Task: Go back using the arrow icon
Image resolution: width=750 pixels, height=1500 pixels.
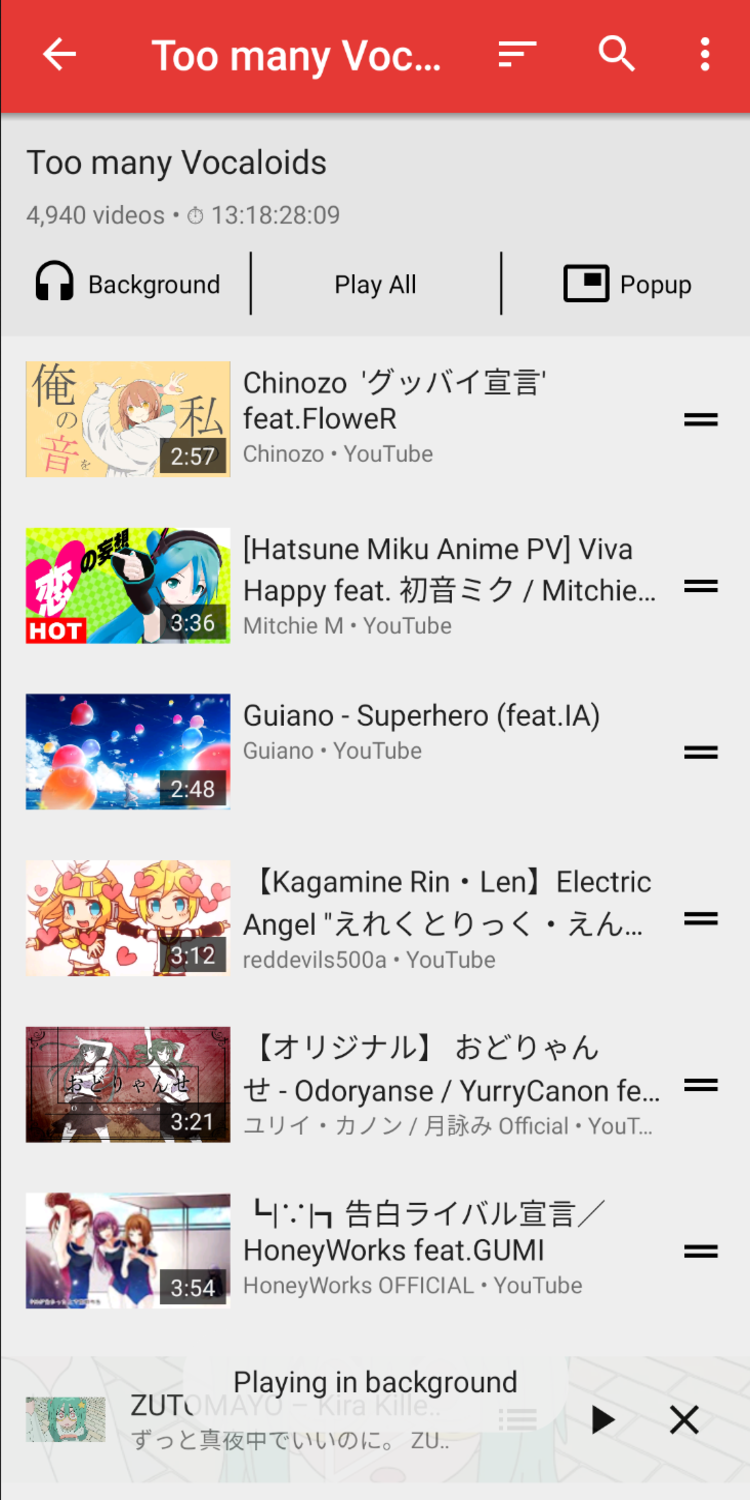Action: [59, 55]
